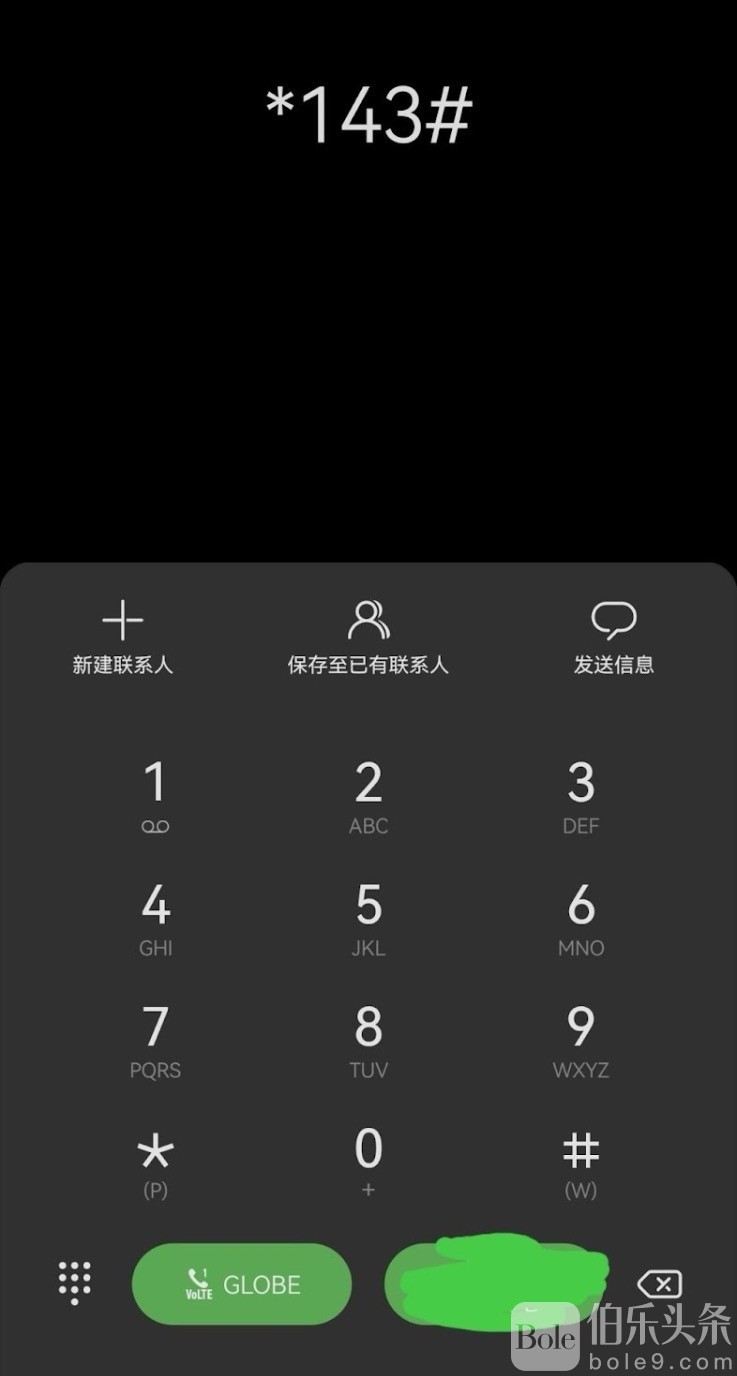The height and width of the screenshot is (1376, 737).
Task: Call using the GLOBE SIM button
Action: 242,1284
